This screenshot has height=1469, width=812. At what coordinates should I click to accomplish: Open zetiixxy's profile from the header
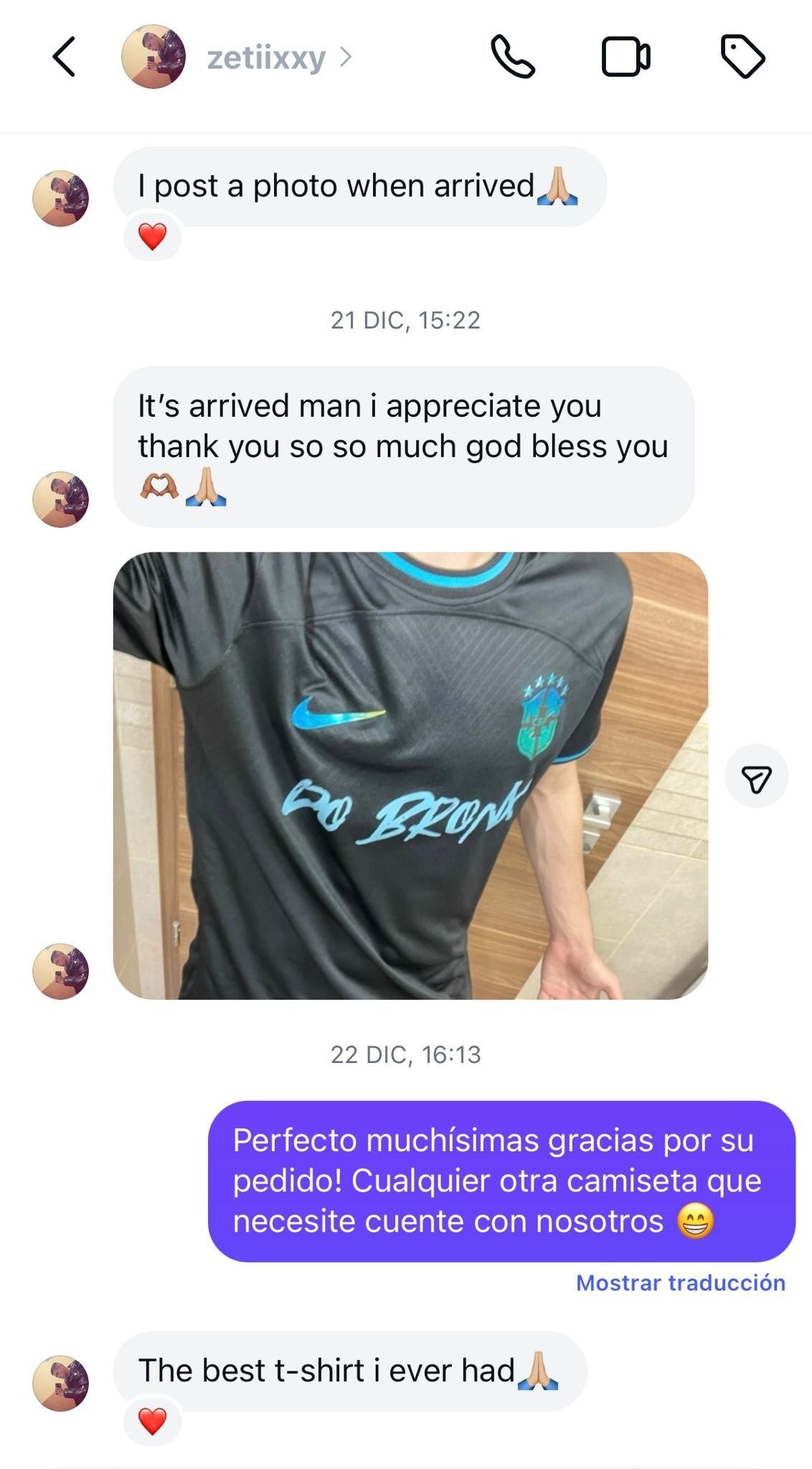pyautogui.click(x=265, y=57)
